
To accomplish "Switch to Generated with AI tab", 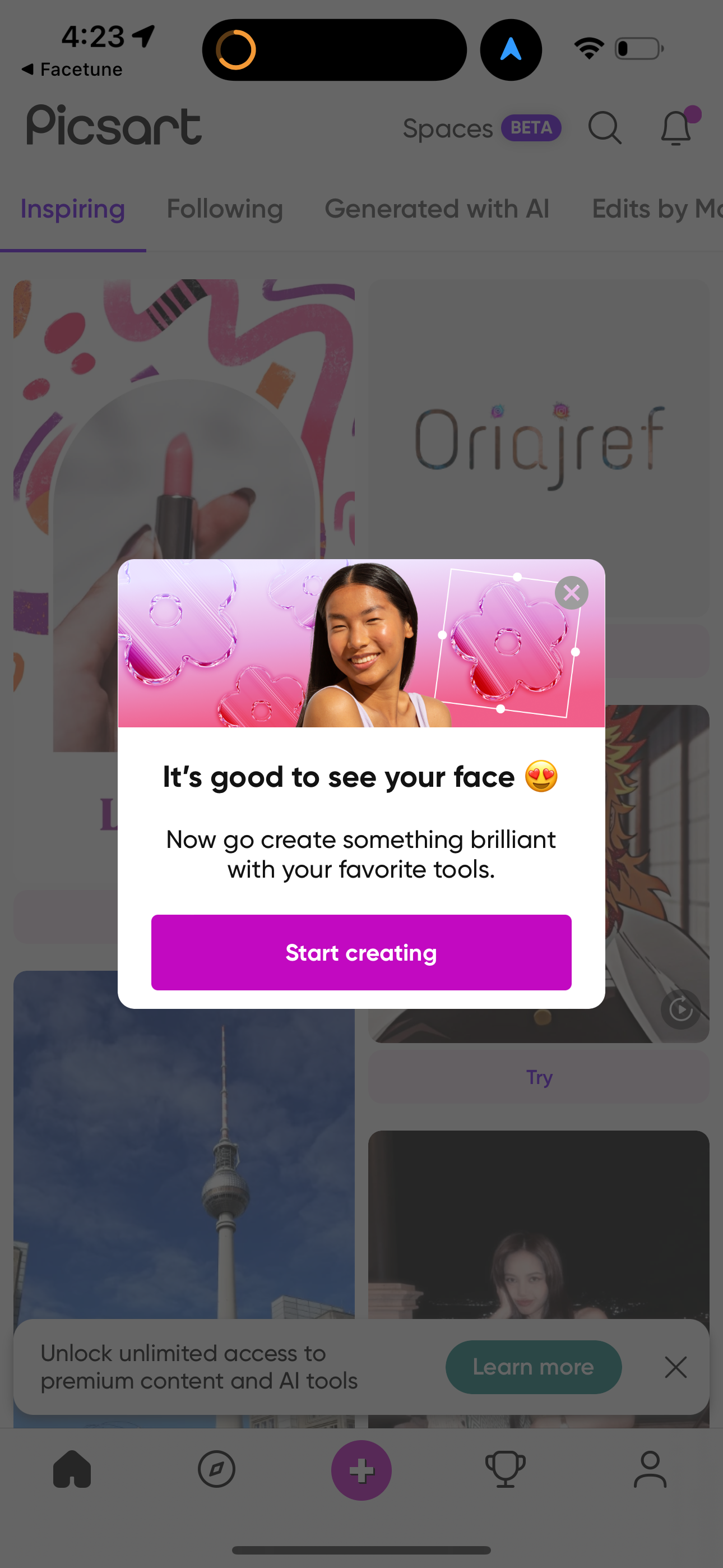I will coord(437,209).
